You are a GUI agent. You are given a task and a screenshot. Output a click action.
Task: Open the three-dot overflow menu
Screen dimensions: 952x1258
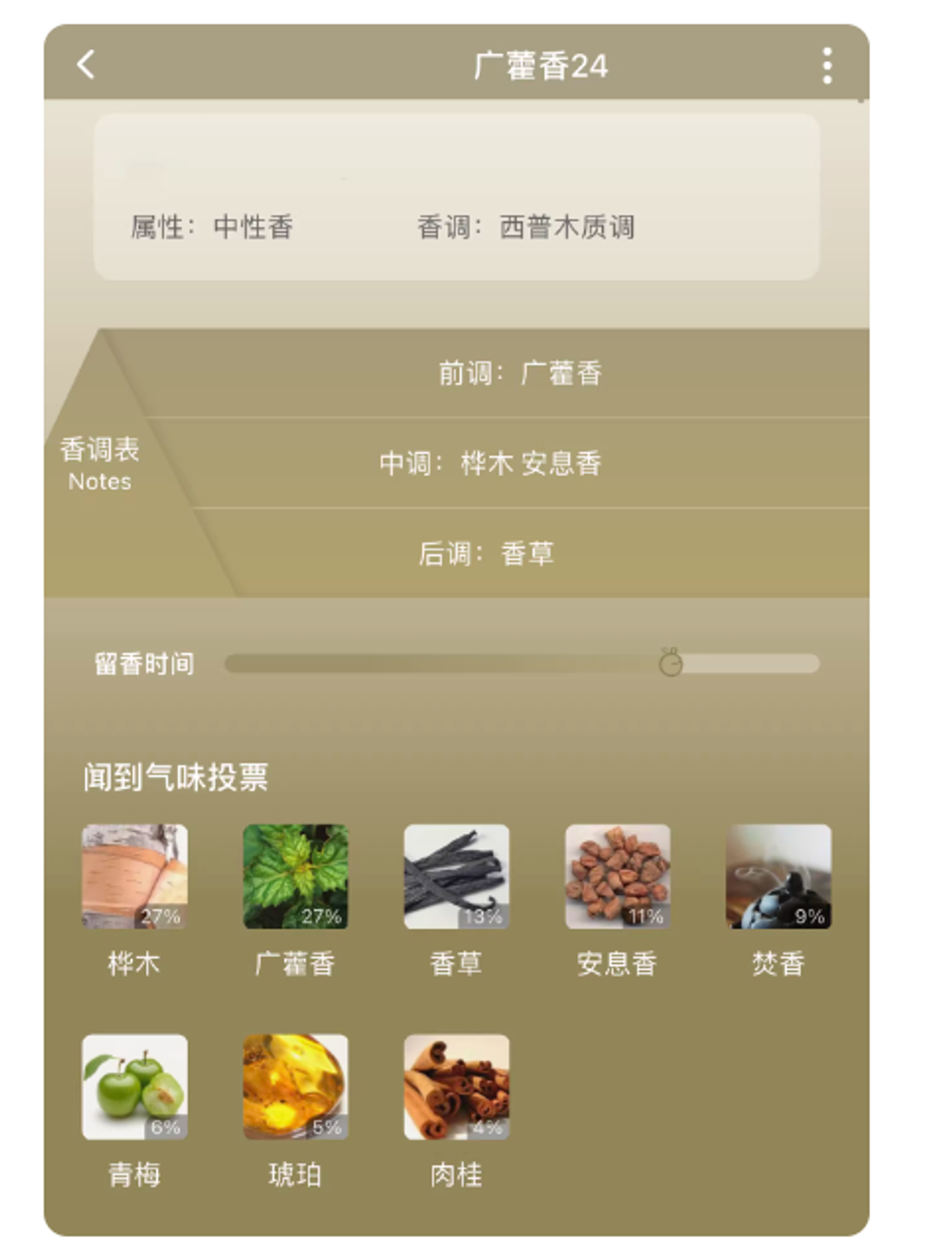click(x=826, y=66)
